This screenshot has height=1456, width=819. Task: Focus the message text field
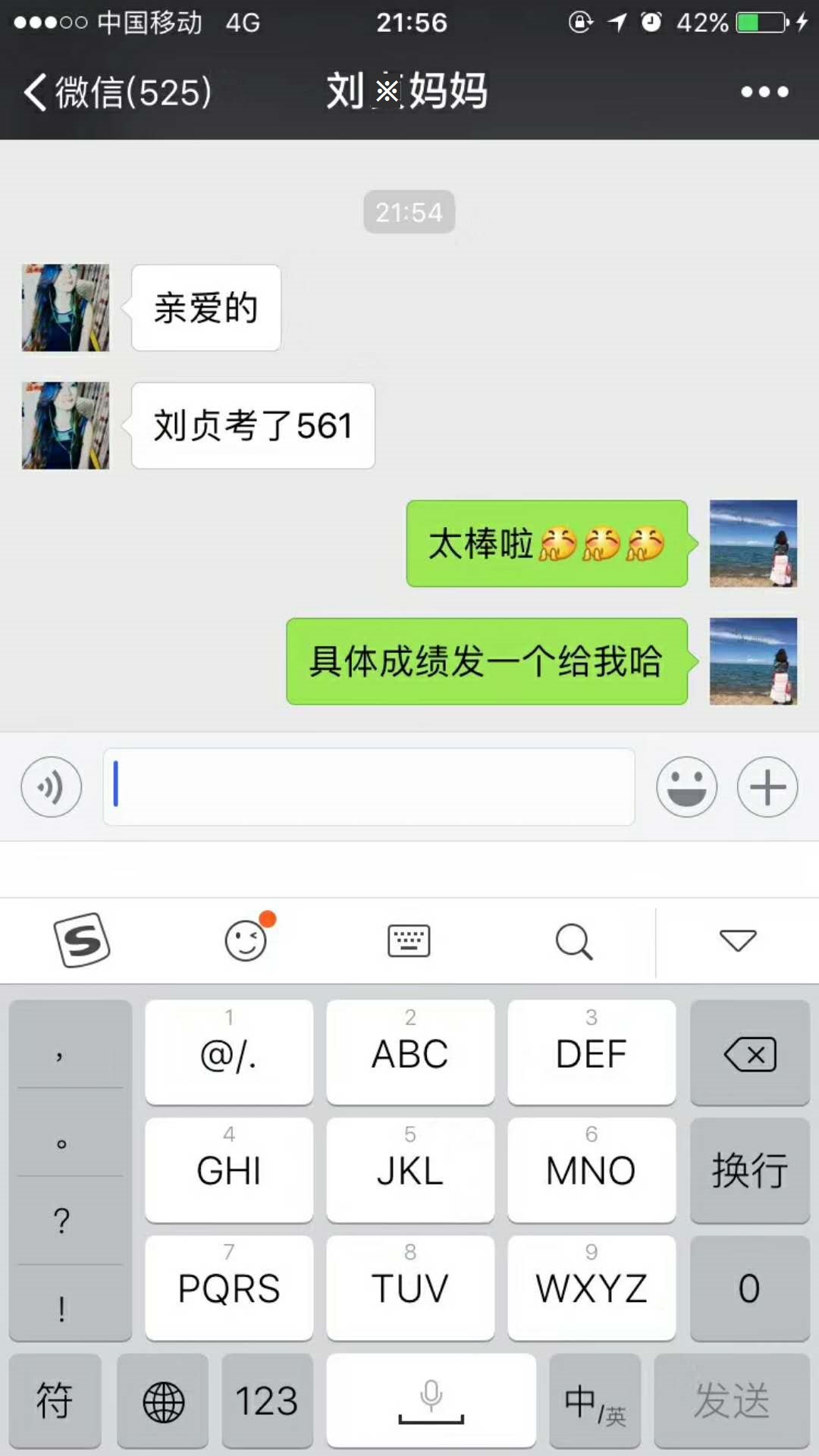(369, 787)
